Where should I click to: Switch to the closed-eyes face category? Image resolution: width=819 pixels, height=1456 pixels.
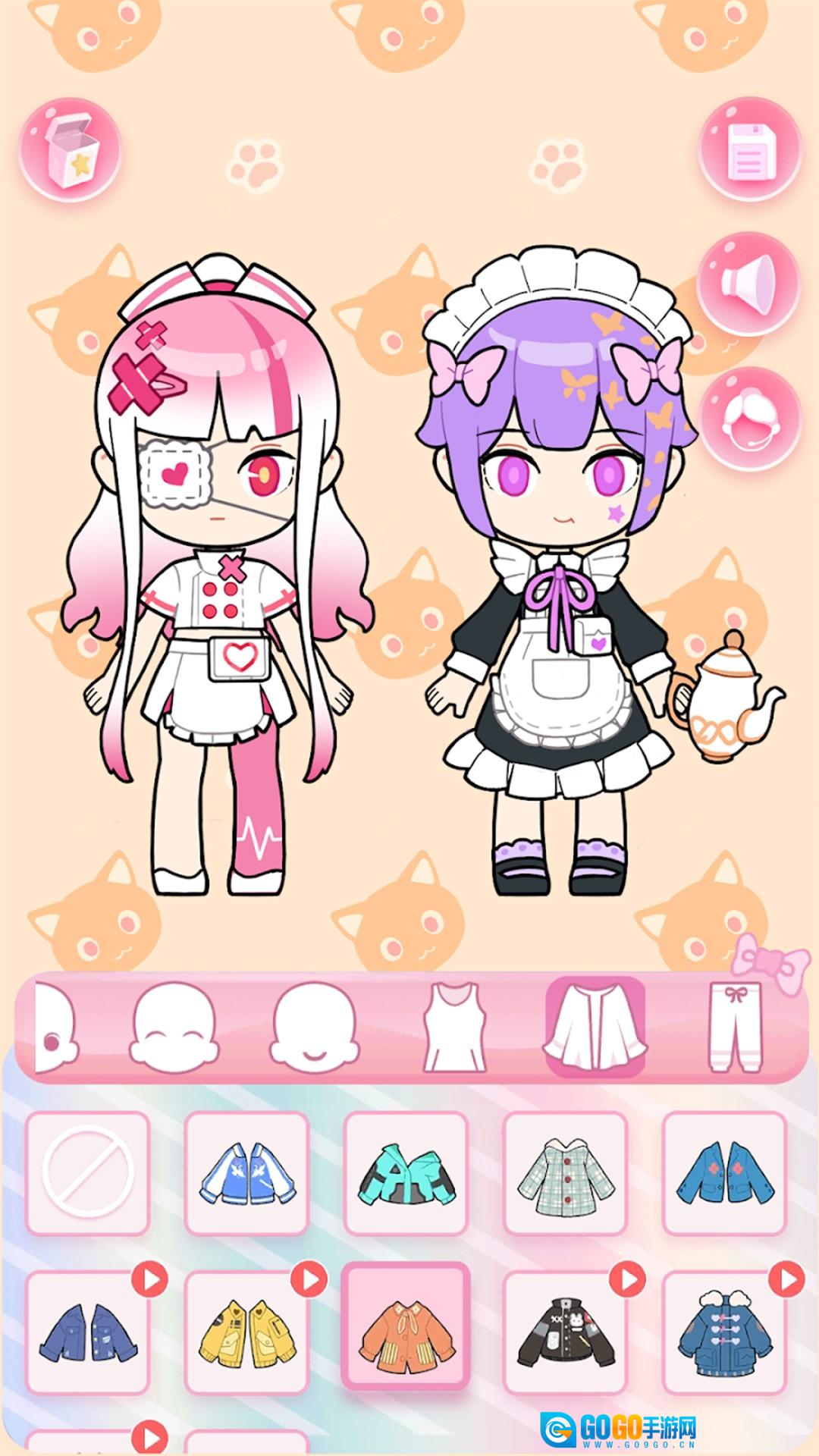(x=175, y=1025)
